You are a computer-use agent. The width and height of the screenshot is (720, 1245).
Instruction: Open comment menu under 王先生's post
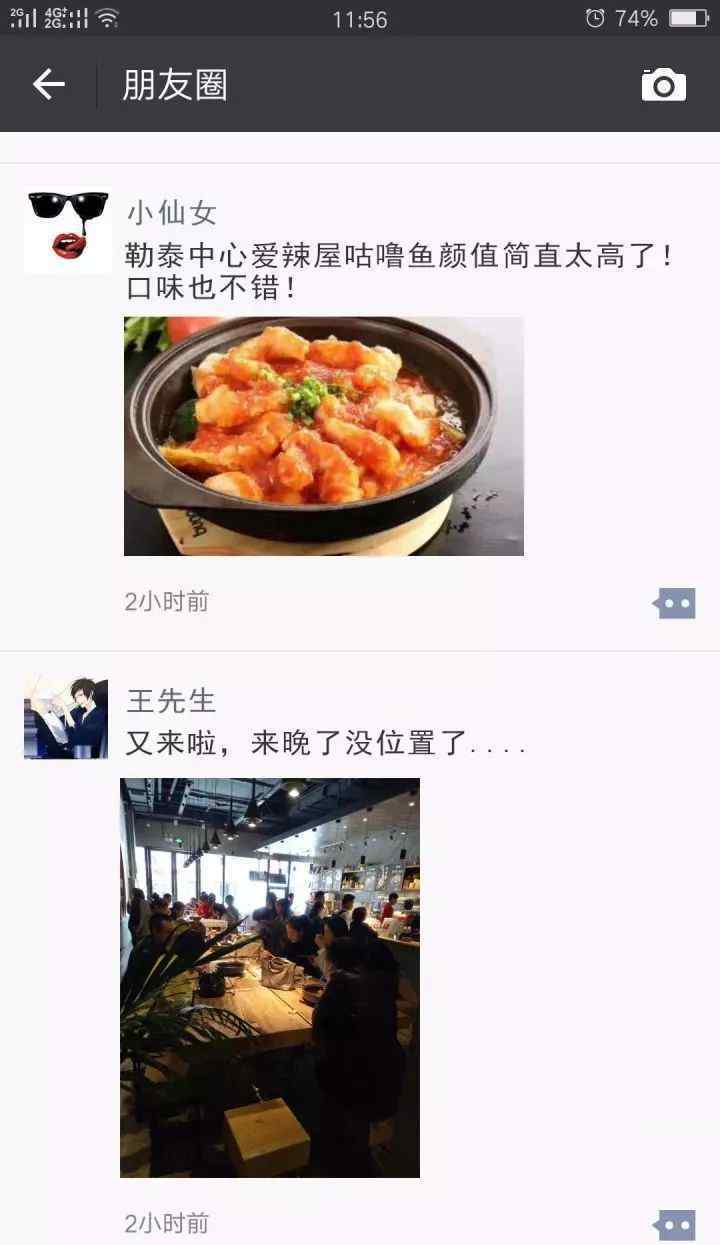tap(675, 1225)
